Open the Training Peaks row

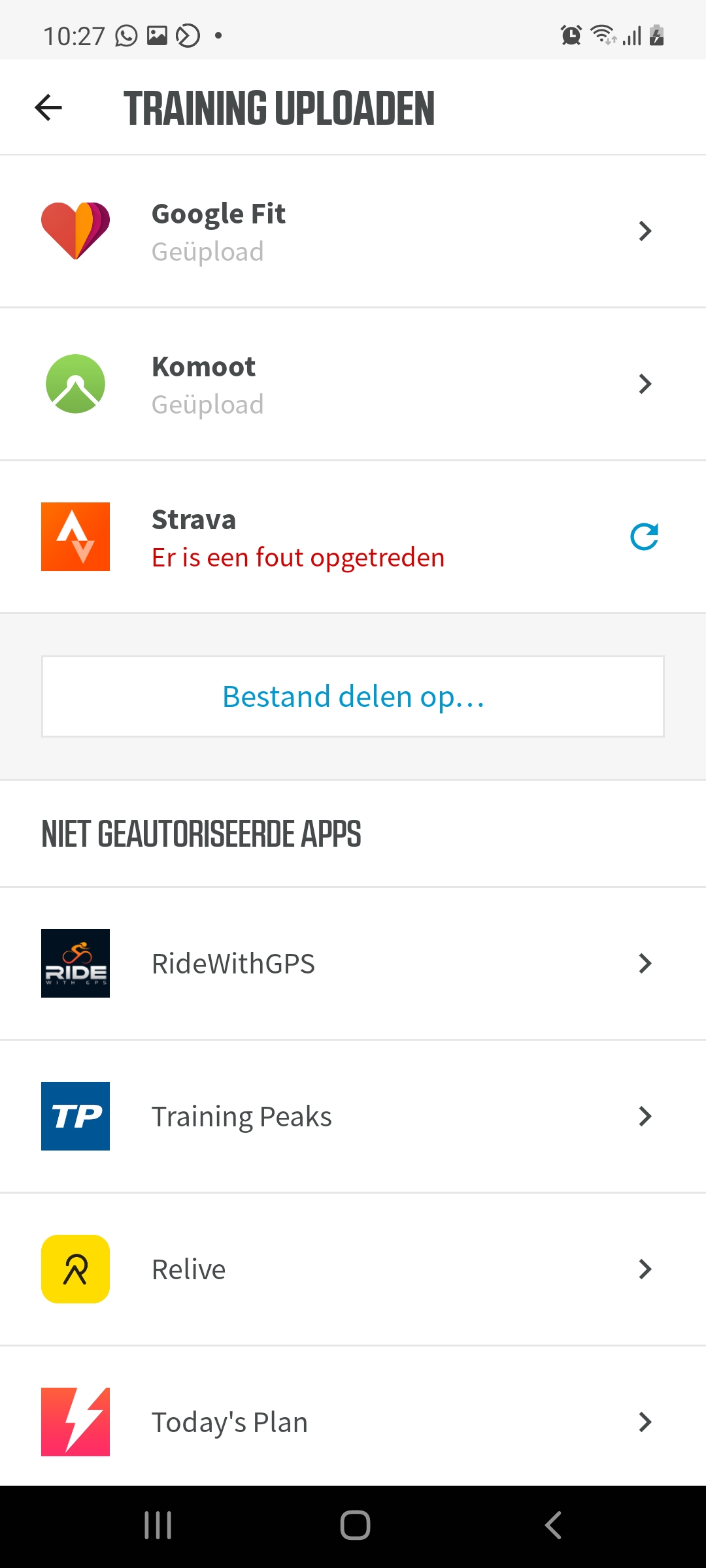(x=353, y=1117)
